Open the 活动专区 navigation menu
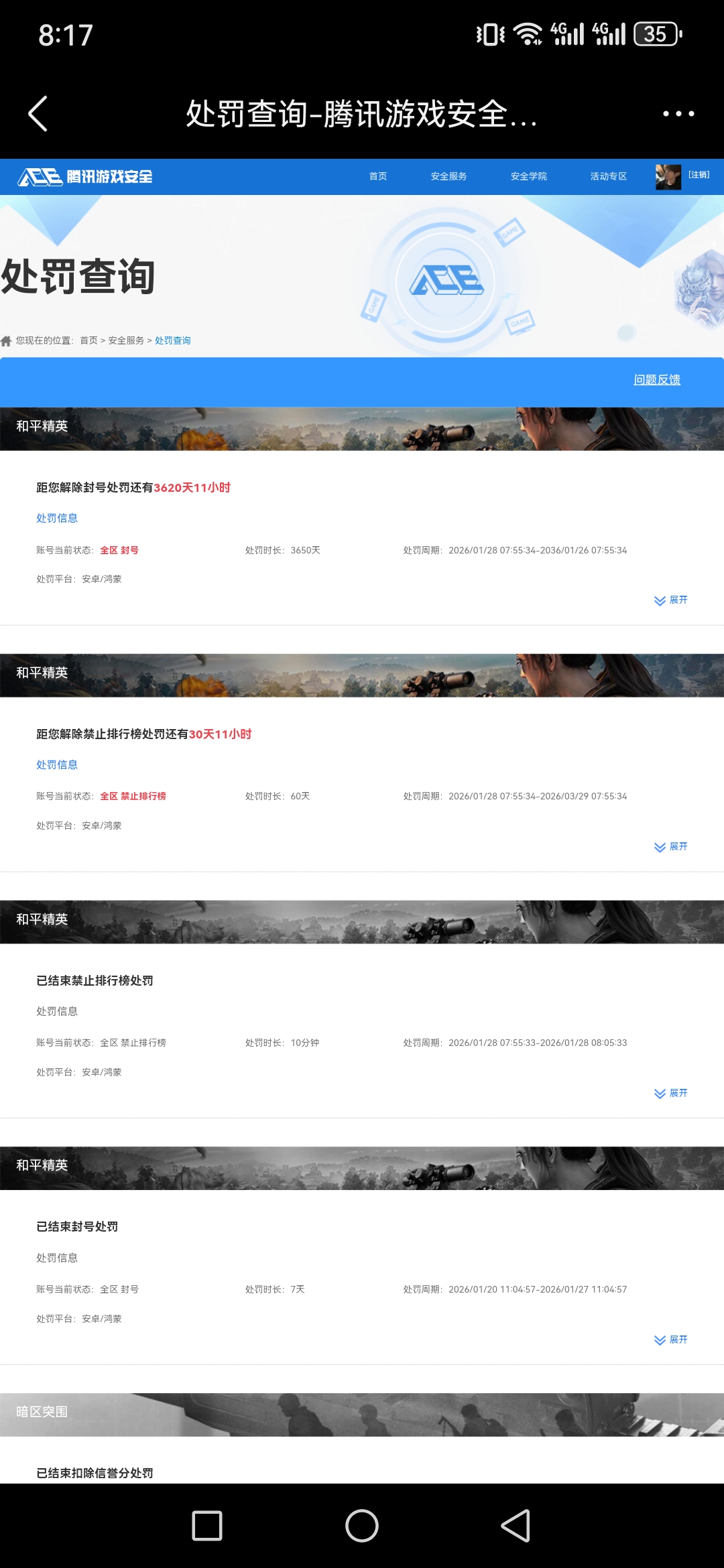The height and width of the screenshot is (1568, 724). pyautogui.click(x=607, y=177)
